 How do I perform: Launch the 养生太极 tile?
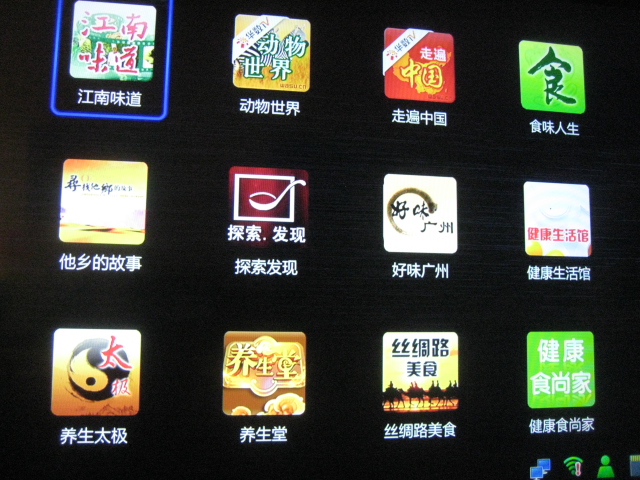click(x=96, y=372)
